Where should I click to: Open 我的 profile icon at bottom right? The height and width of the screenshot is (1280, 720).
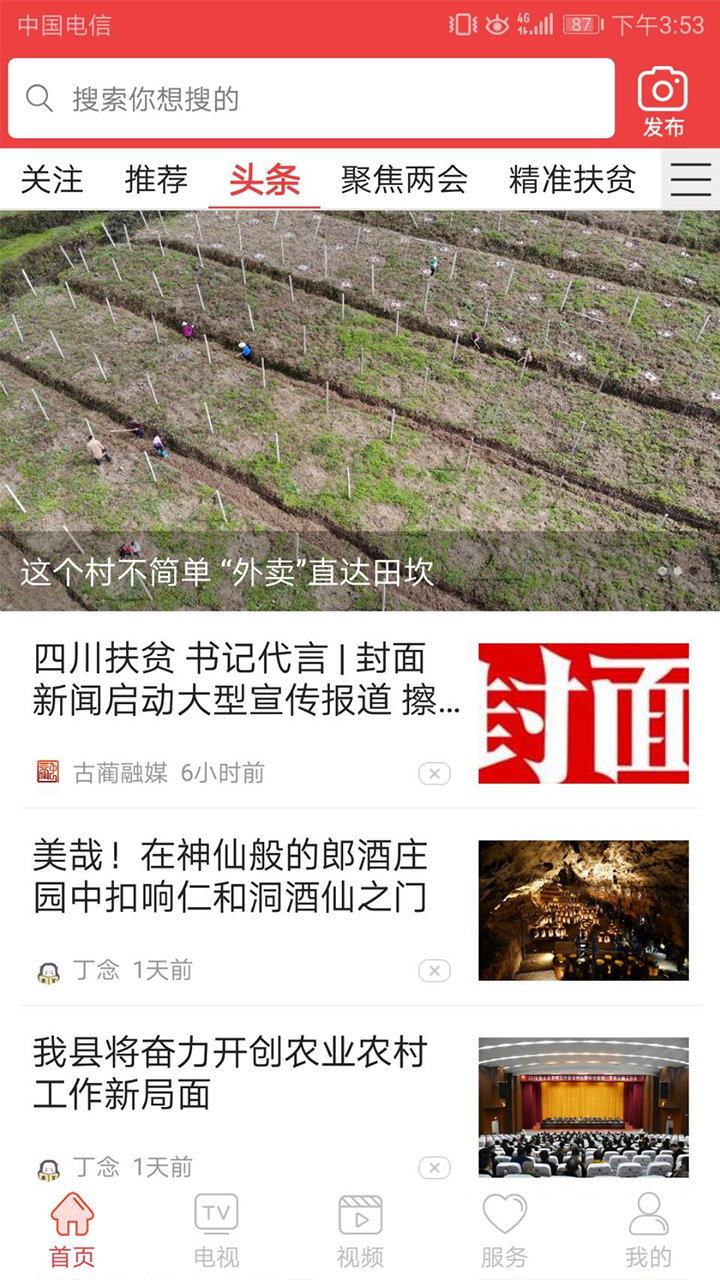[649, 1218]
